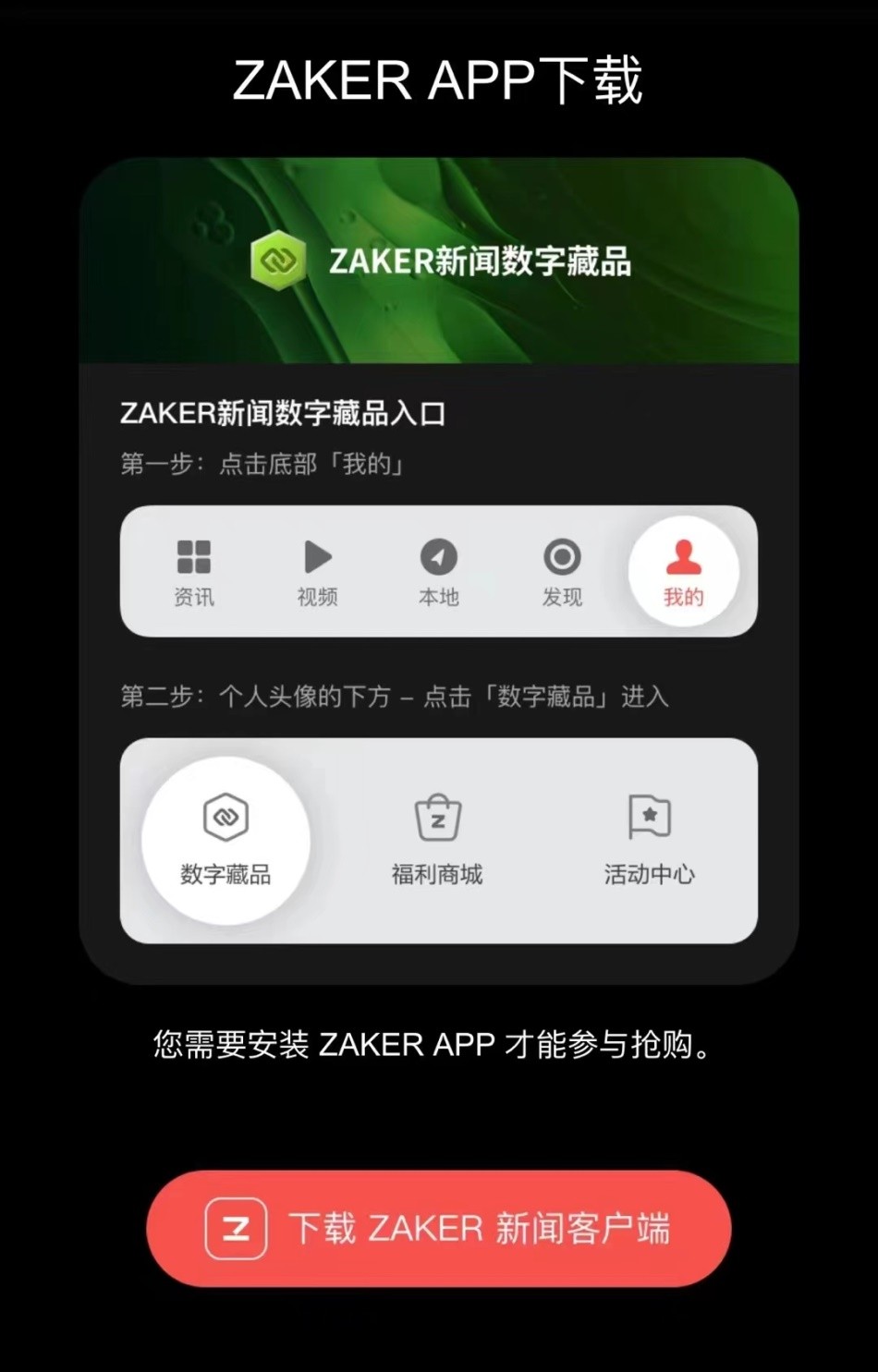878x1372 pixels.
Task: Tap the red Z logo on download button
Action: [235, 1229]
